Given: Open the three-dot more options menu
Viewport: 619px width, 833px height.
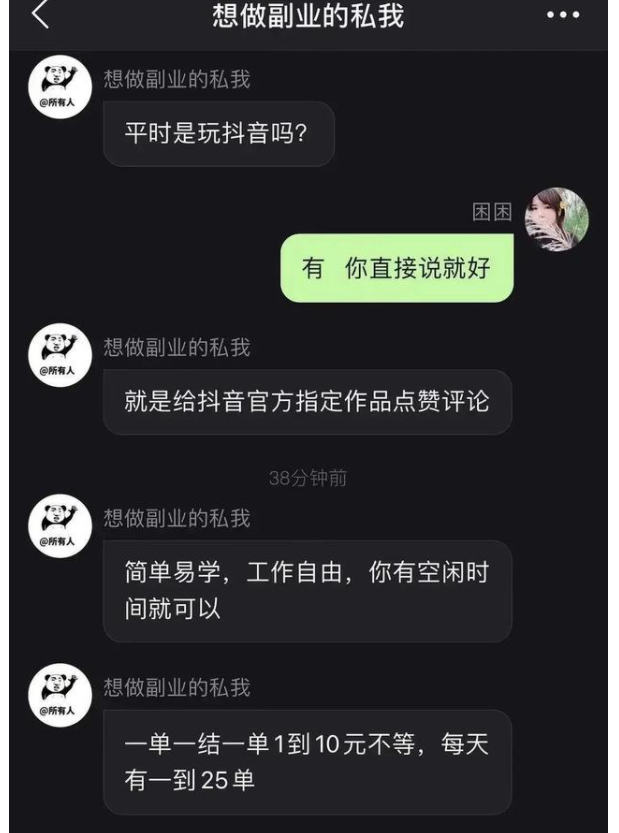Looking at the screenshot, I should 563,16.
